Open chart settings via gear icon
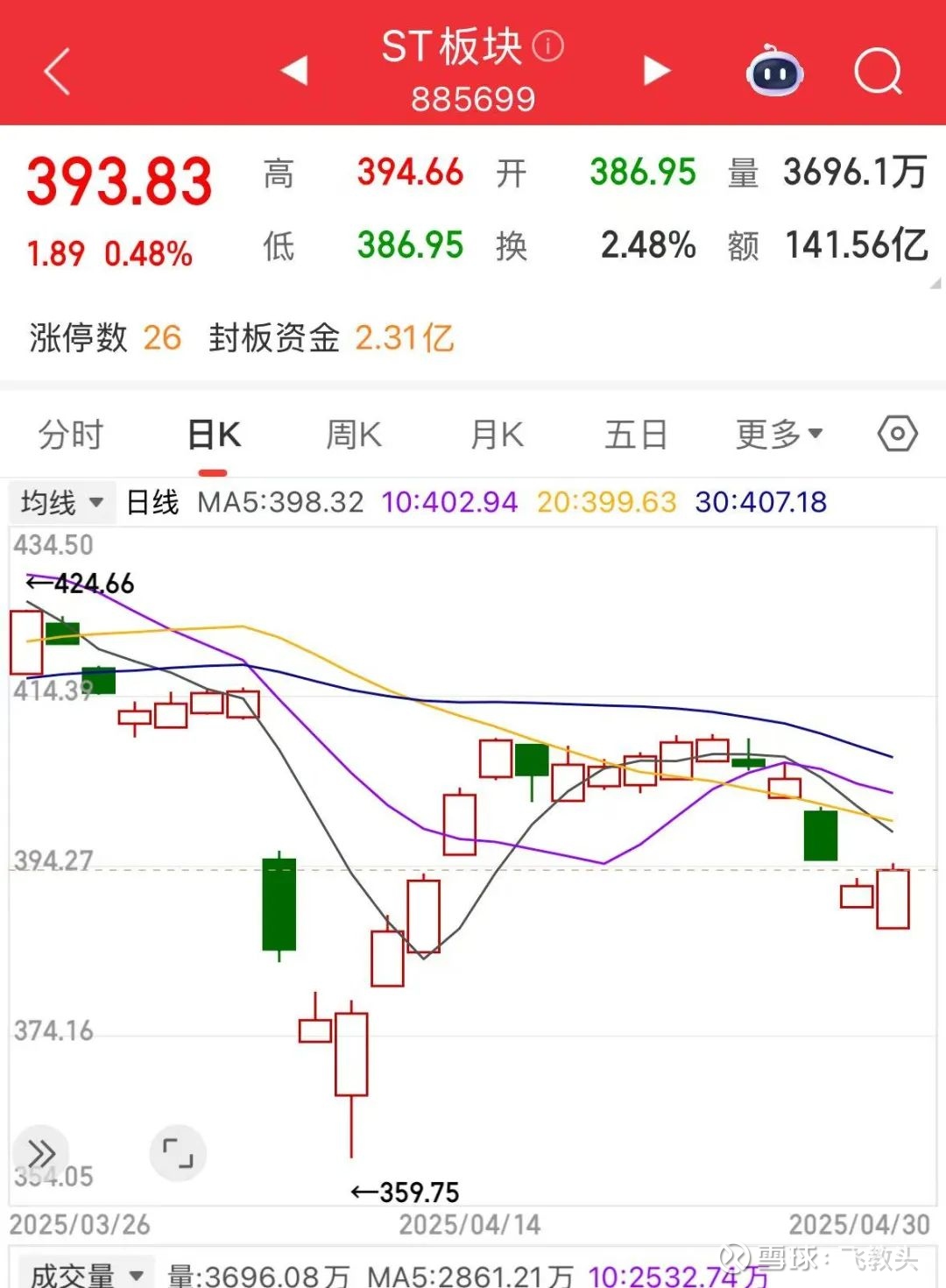The height and width of the screenshot is (1288, 946). 897,433
